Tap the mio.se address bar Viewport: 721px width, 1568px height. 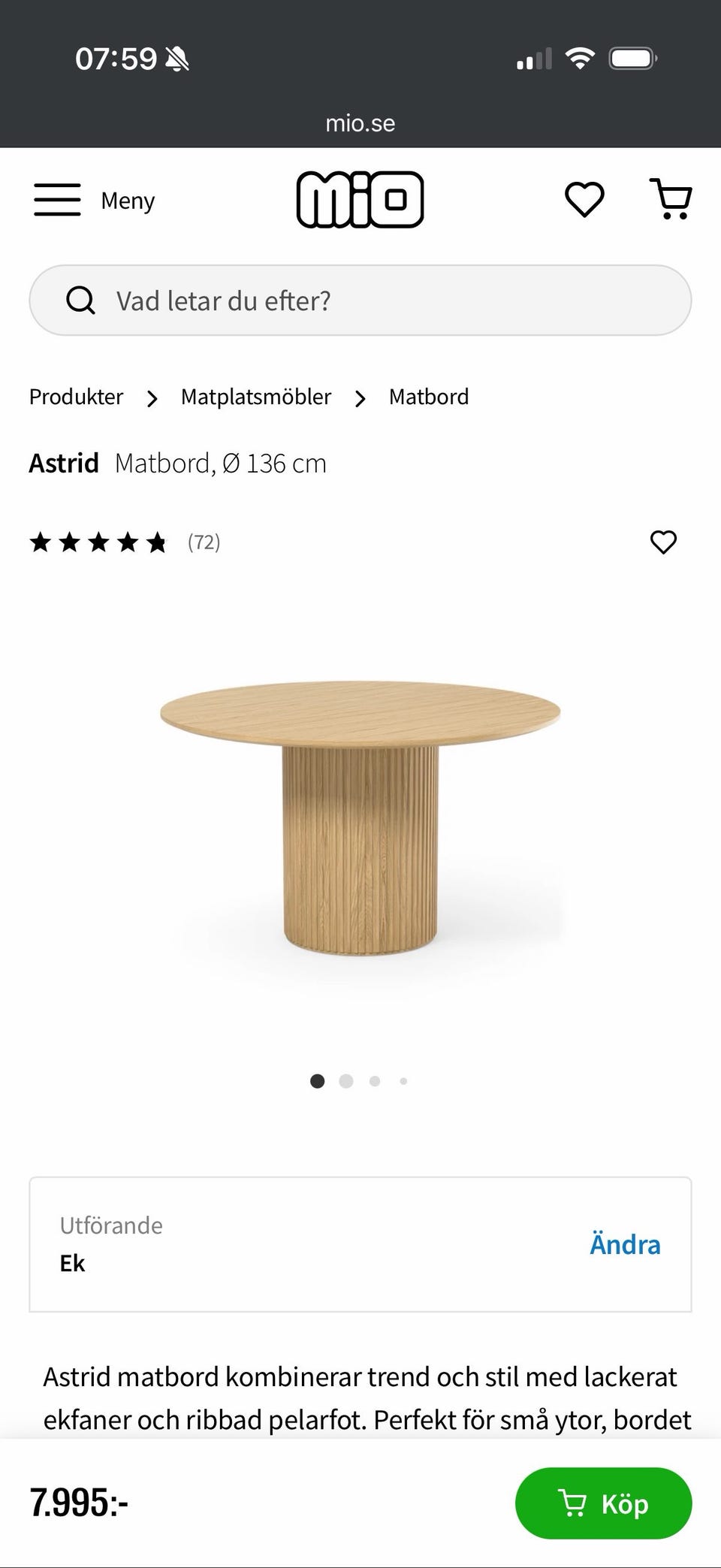360,123
